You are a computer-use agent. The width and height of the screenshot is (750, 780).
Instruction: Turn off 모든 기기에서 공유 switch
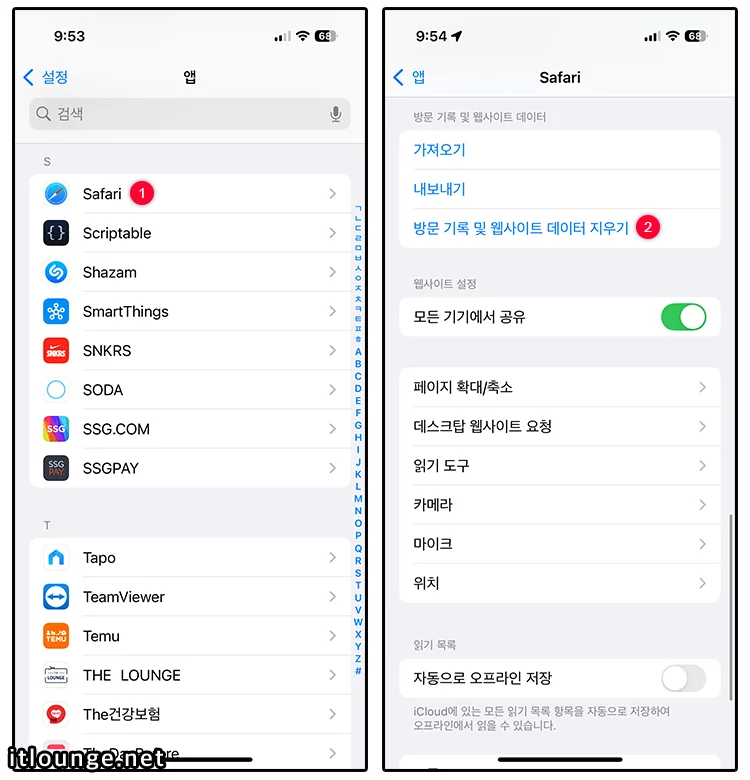(683, 317)
